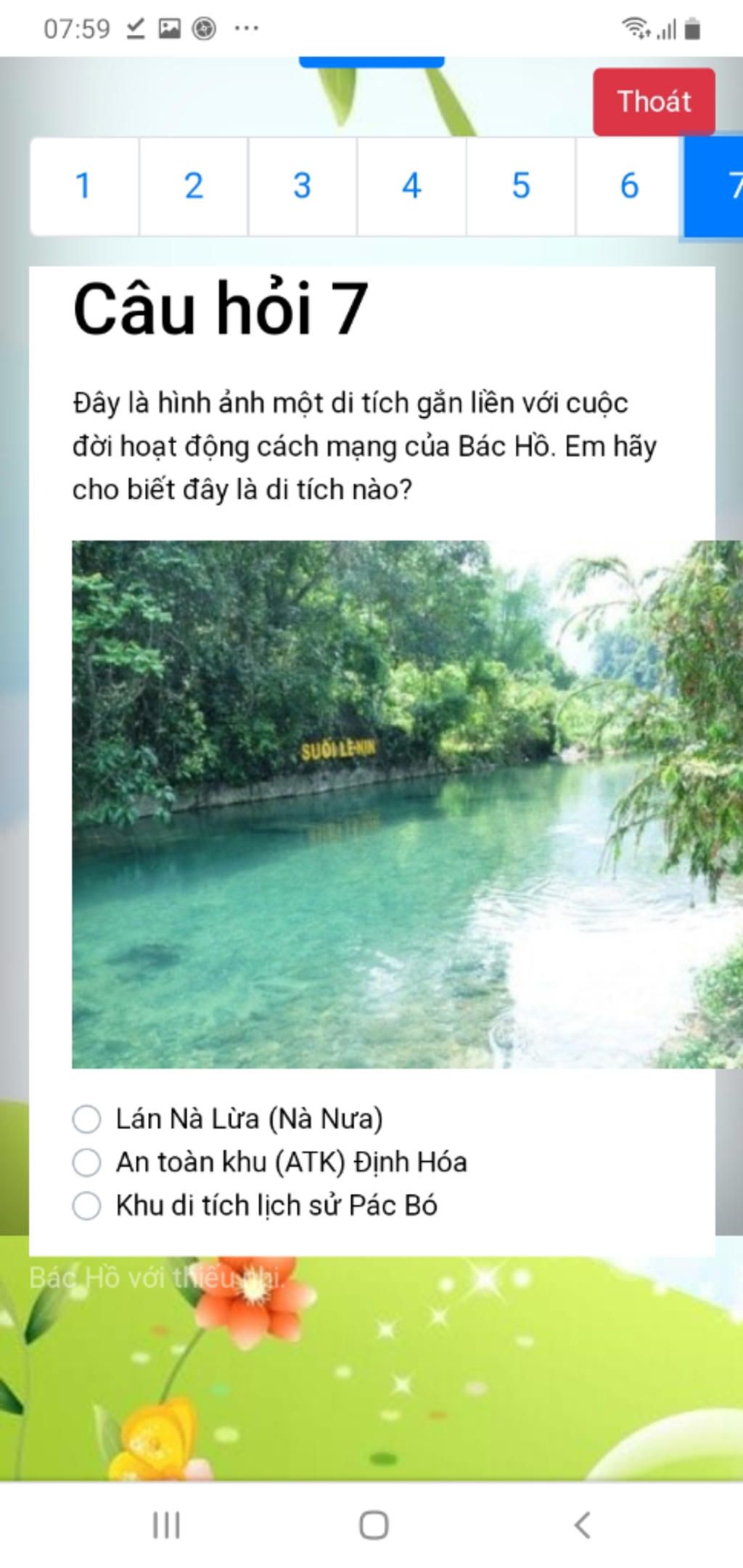The image size is (743, 1568).
Task: Switch to question 4
Action: click(x=411, y=186)
